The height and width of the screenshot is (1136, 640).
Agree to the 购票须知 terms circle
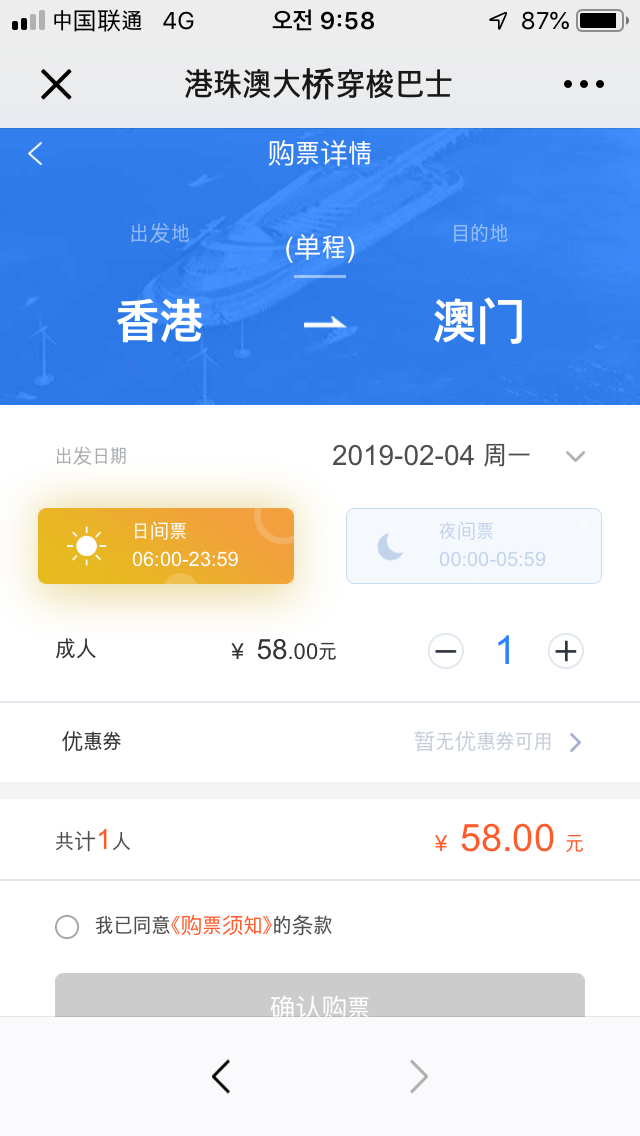point(67,927)
